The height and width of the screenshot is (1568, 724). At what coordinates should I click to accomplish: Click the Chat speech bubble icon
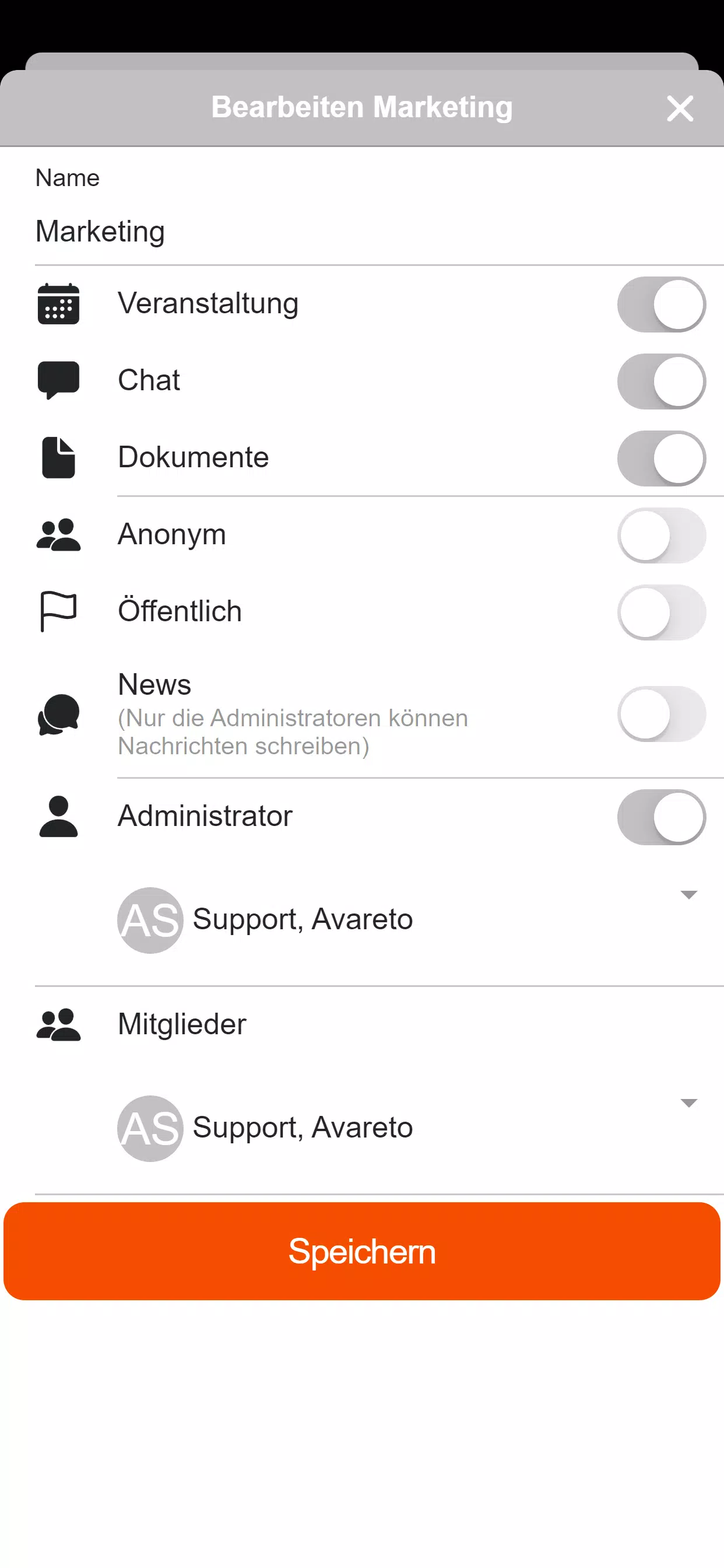(58, 380)
